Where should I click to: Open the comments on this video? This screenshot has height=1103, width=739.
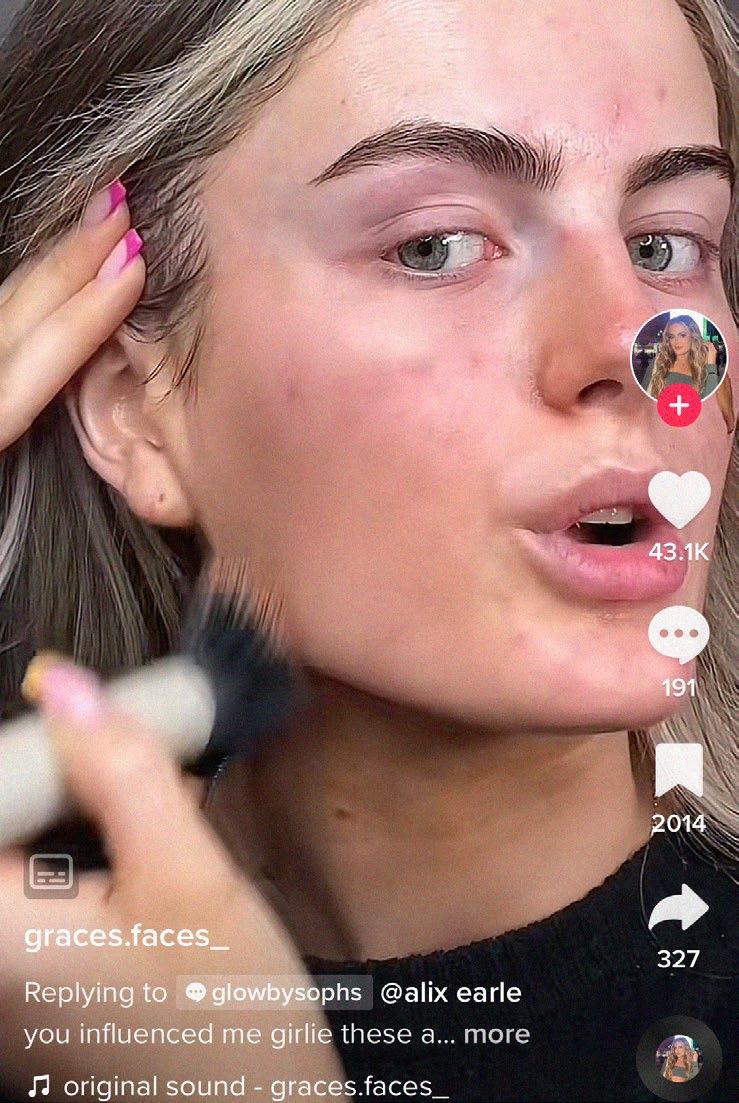coord(679,634)
